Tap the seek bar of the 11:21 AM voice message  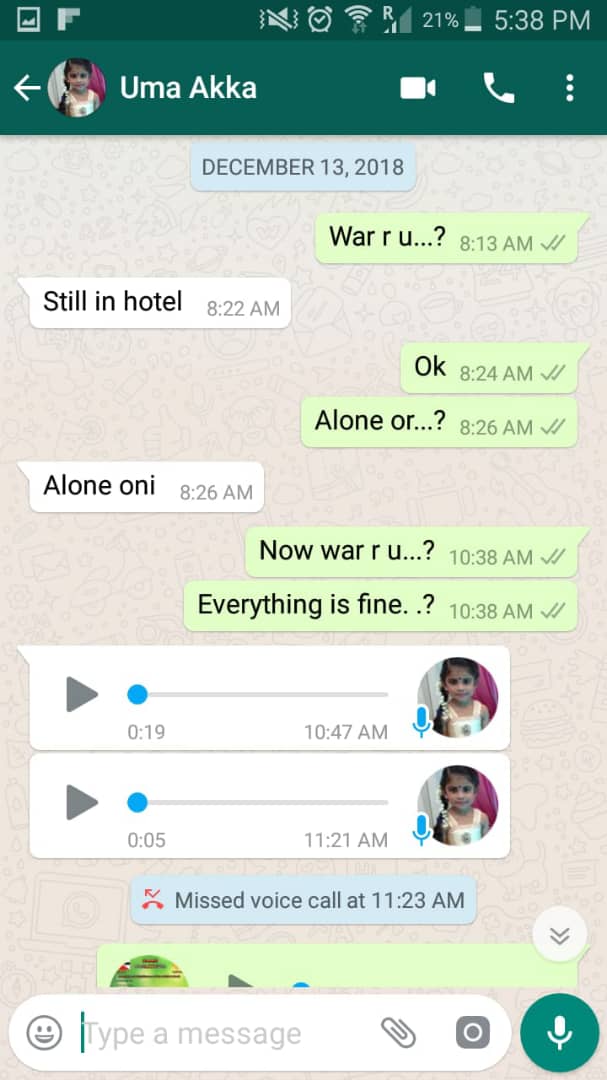point(260,802)
